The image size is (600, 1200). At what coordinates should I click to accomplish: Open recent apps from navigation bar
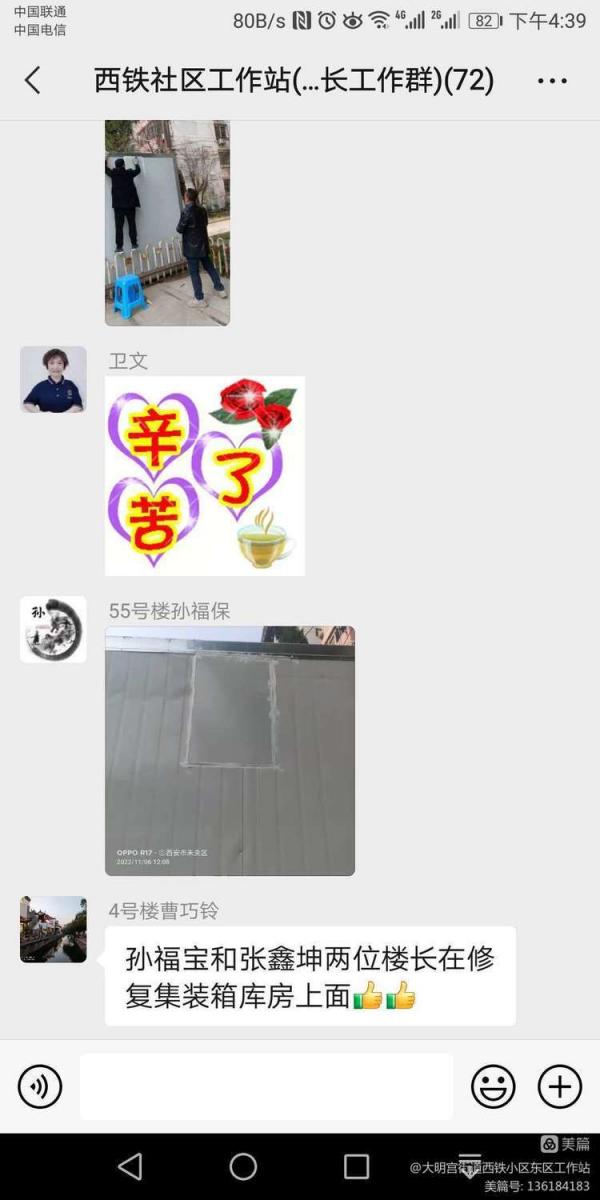point(357,1166)
